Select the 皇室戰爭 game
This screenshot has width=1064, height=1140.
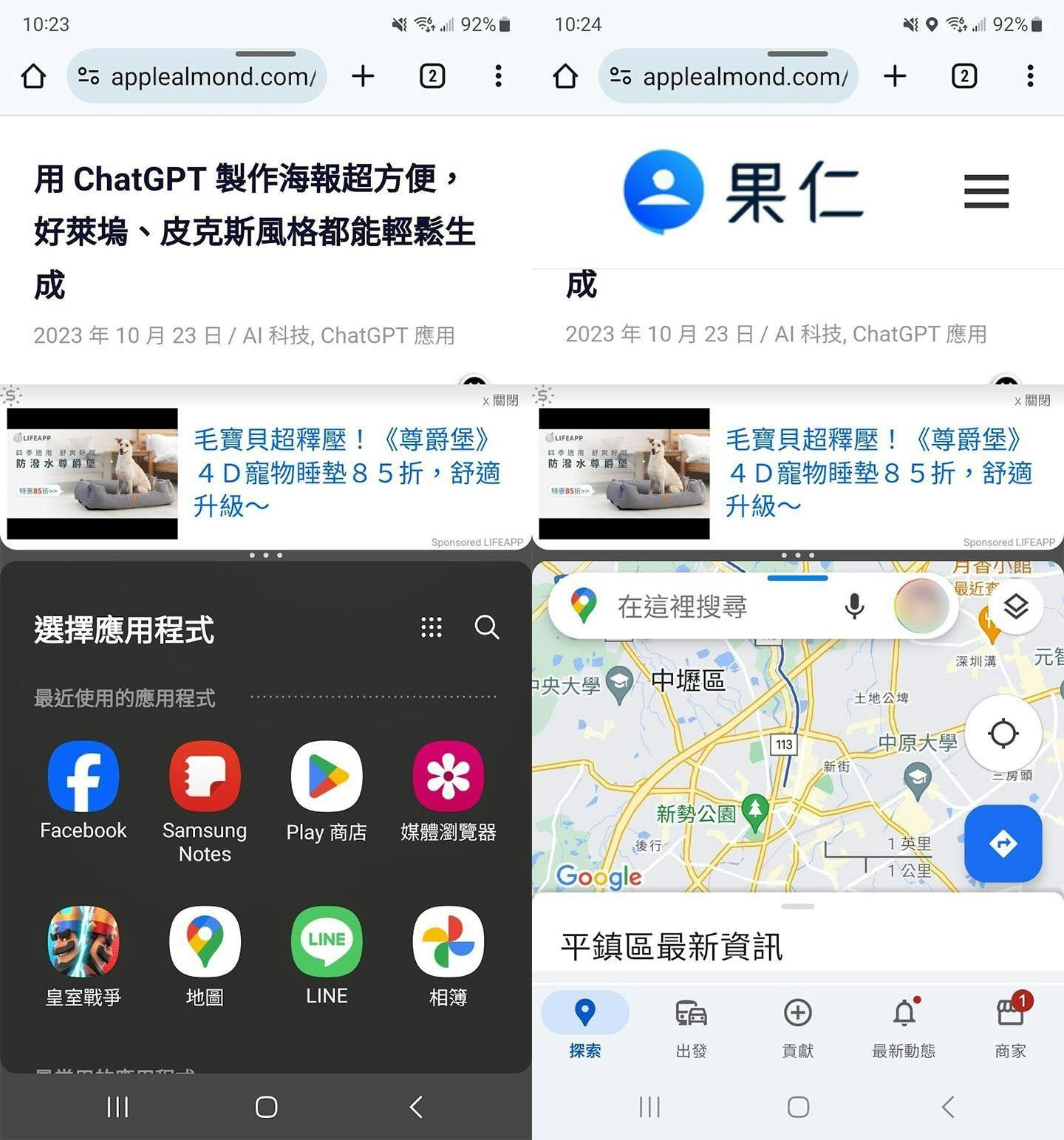(x=83, y=942)
